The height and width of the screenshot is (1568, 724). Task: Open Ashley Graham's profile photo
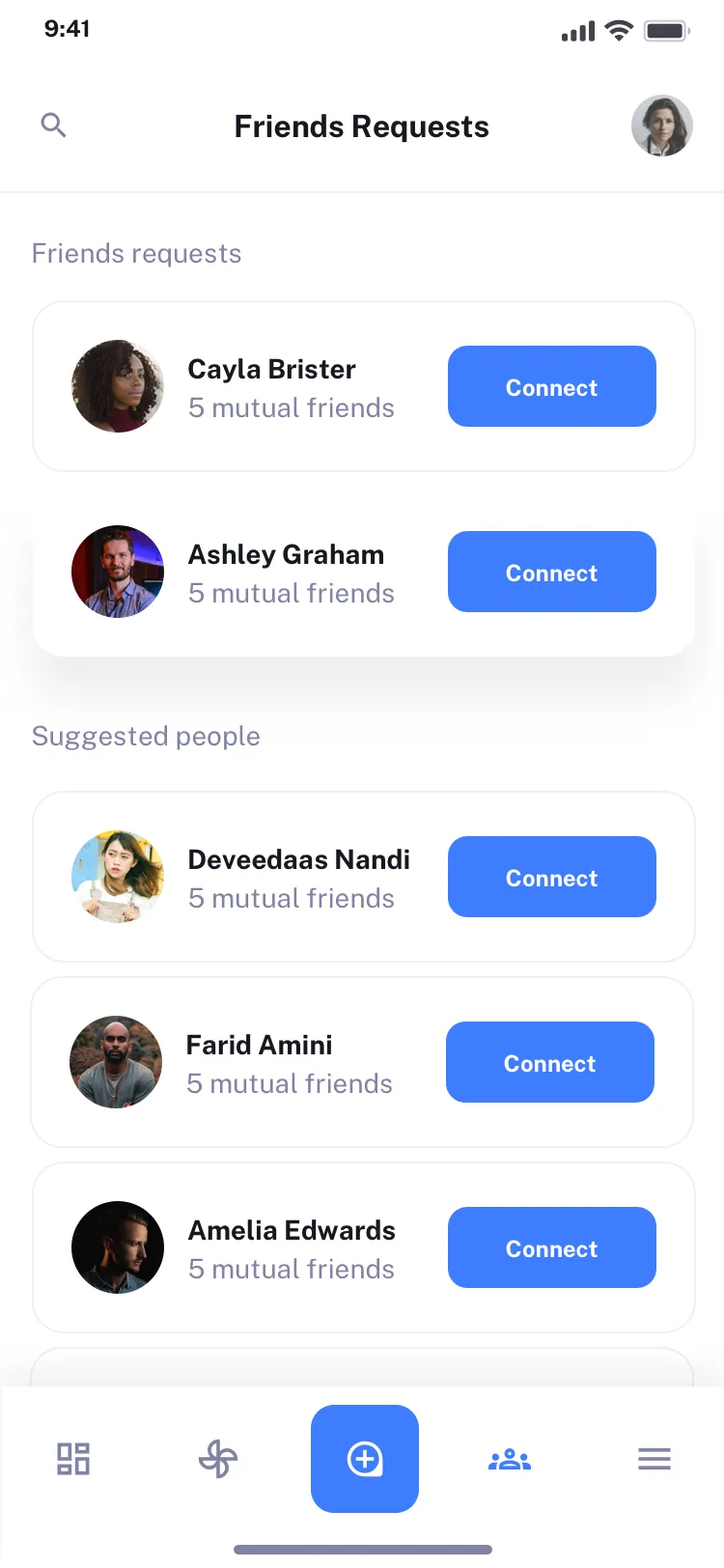click(118, 572)
